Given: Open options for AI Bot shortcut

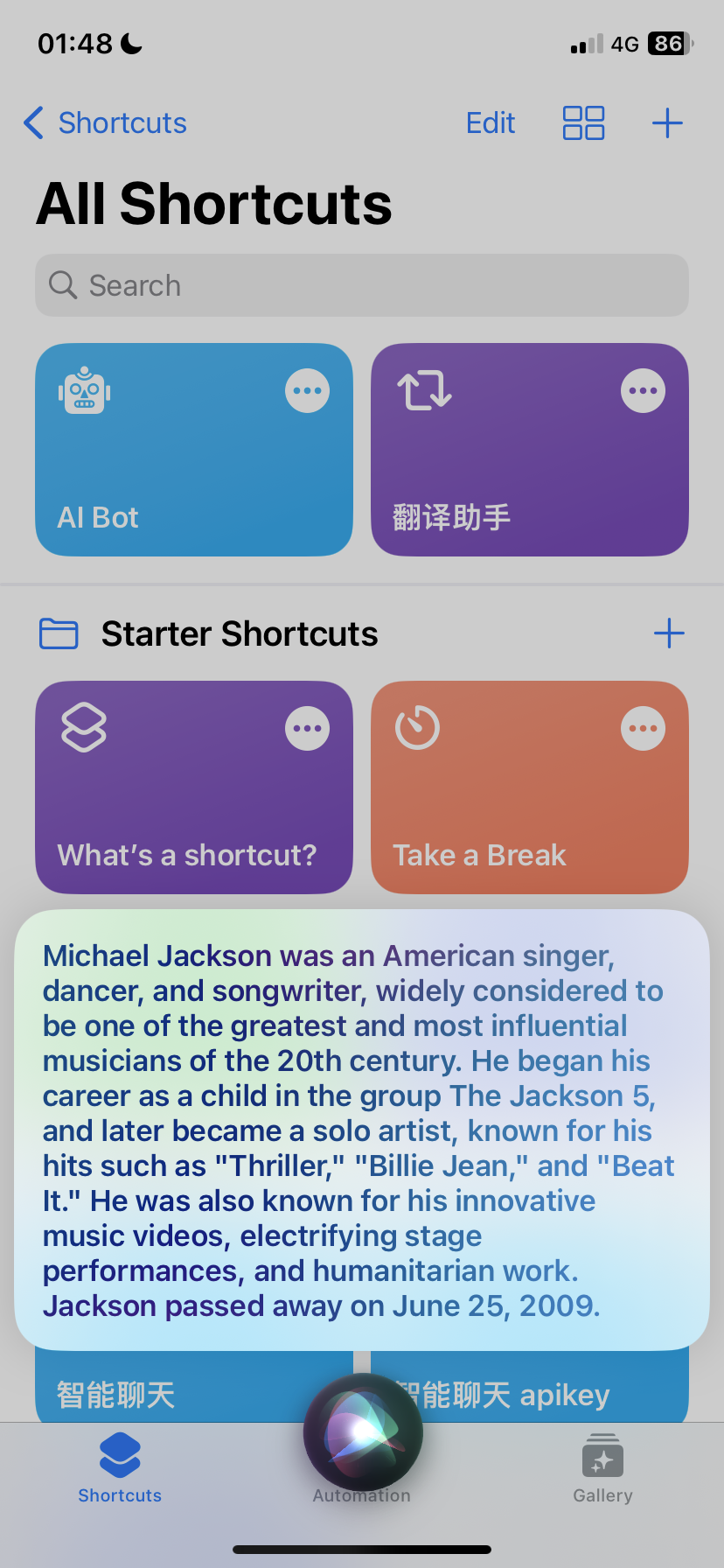Looking at the screenshot, I should (308, 391).
